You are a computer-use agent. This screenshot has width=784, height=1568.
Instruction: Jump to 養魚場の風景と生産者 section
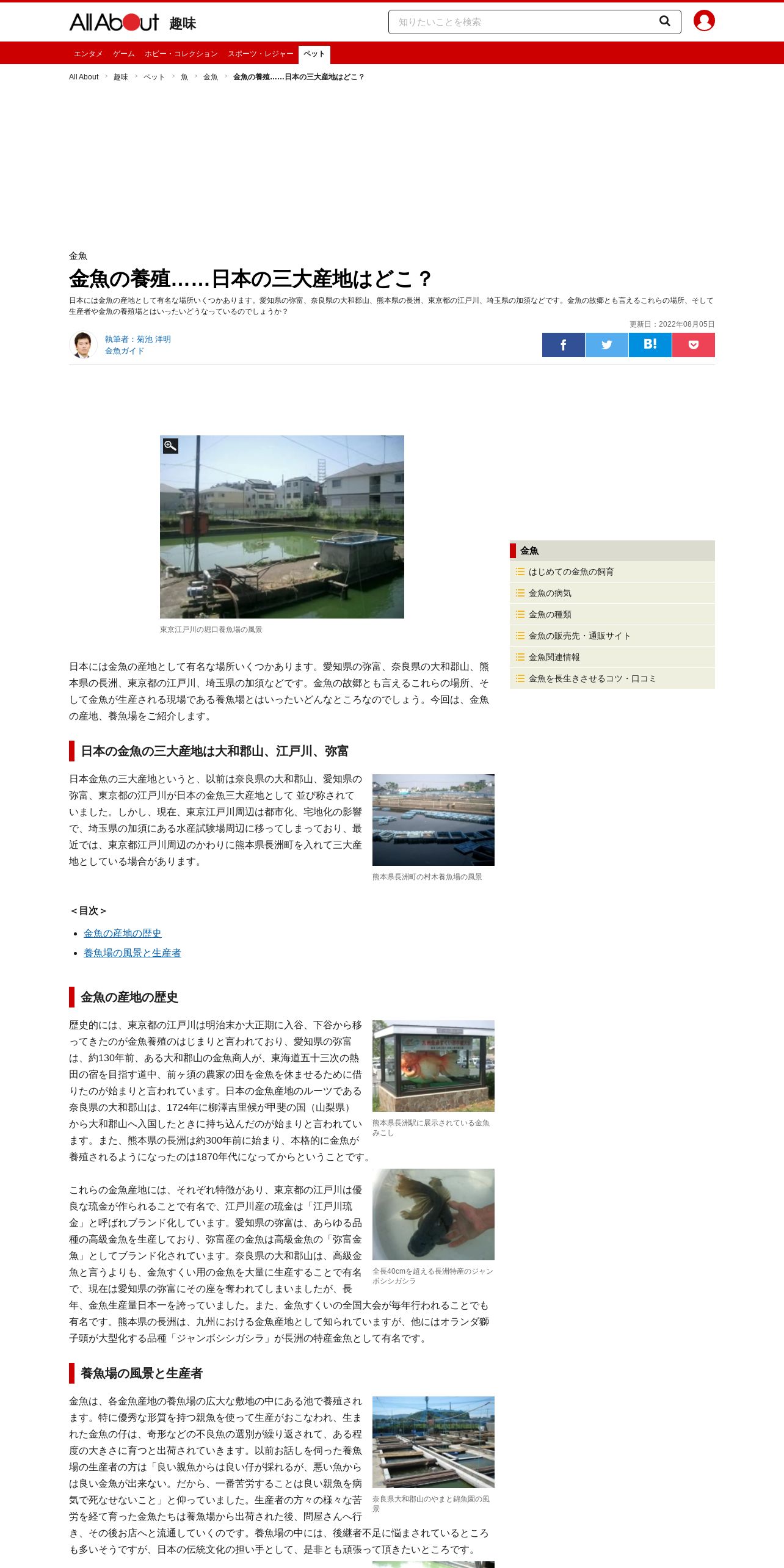coord(132,953)
